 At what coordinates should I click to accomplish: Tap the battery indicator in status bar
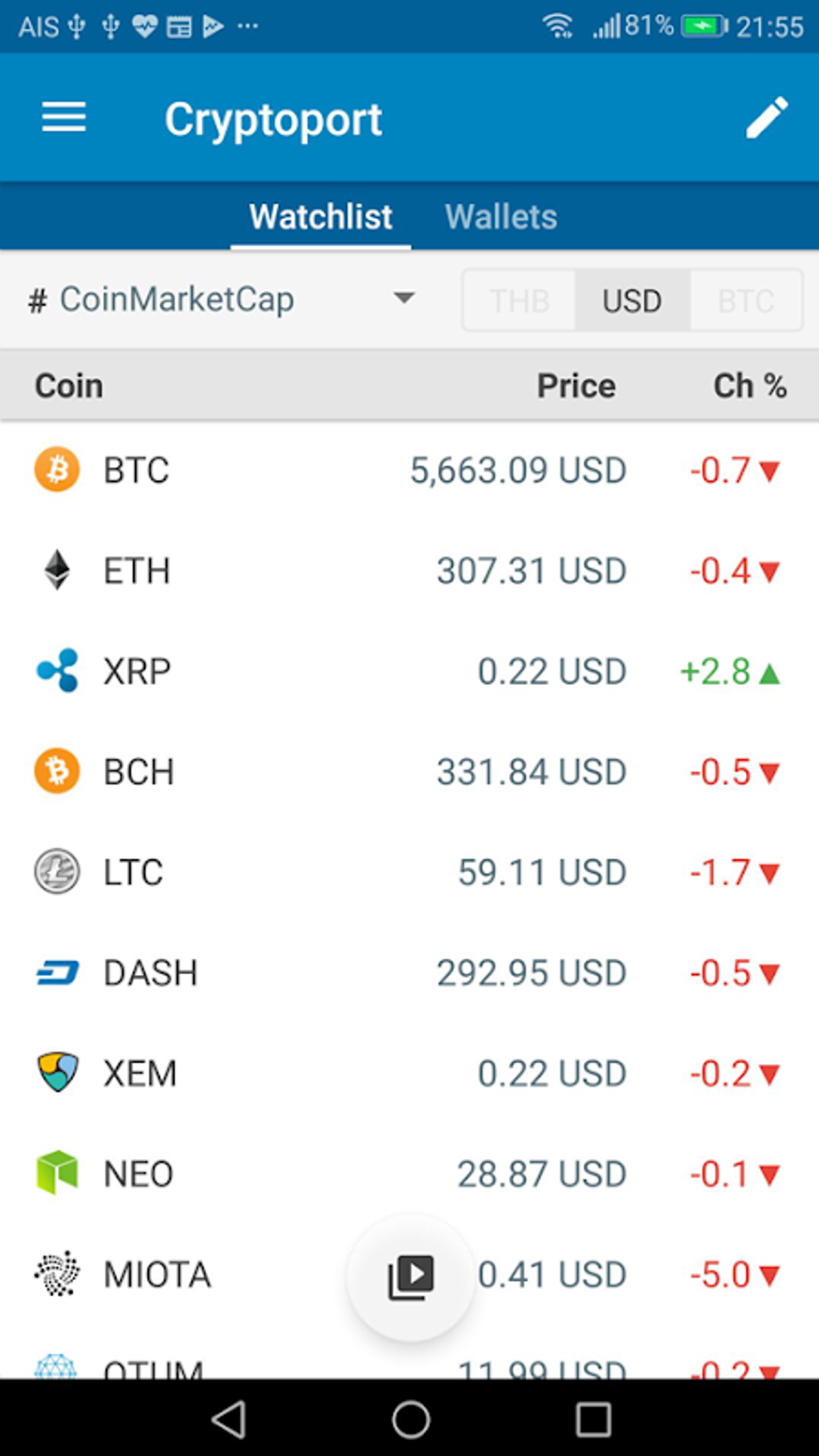coord(703,26)
